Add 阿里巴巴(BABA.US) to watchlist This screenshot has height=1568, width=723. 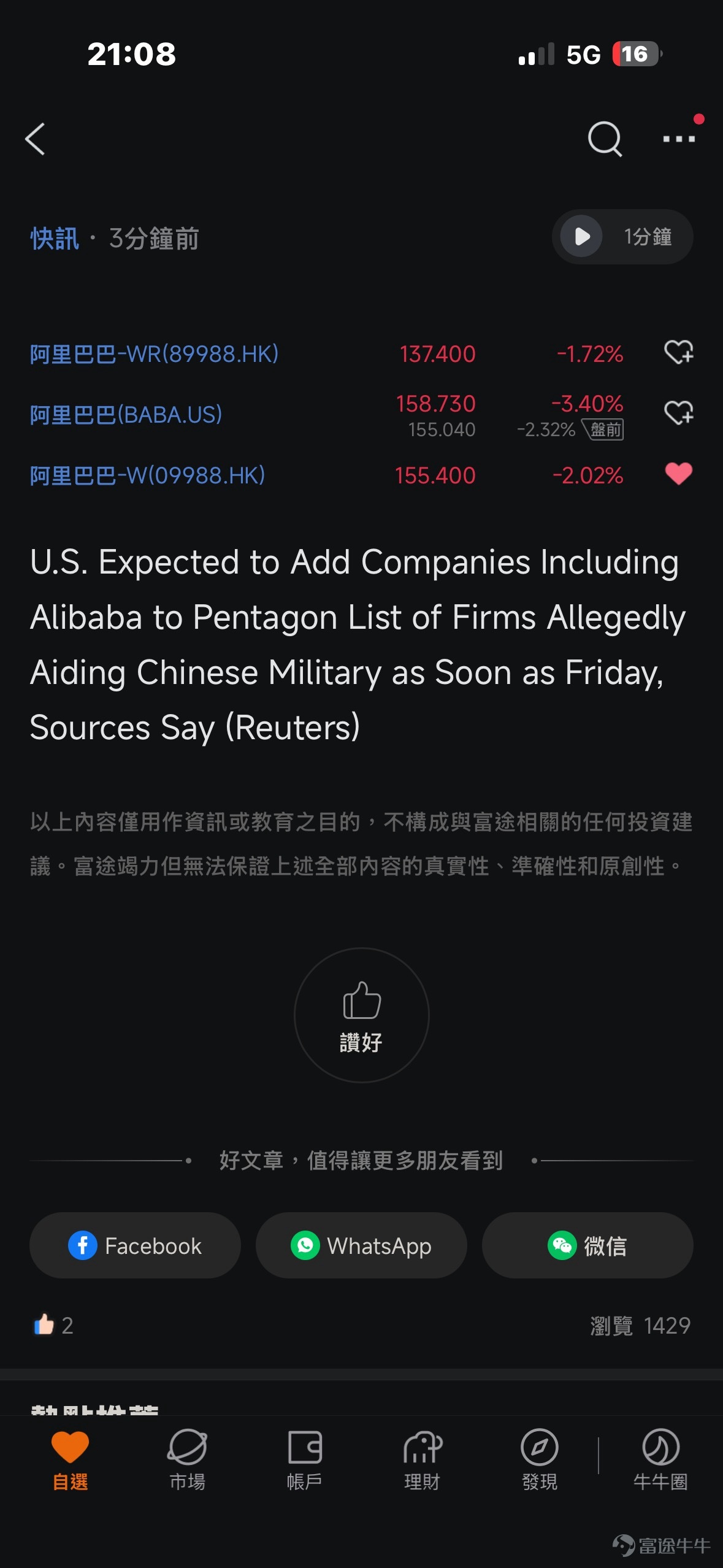pos(678,413)
